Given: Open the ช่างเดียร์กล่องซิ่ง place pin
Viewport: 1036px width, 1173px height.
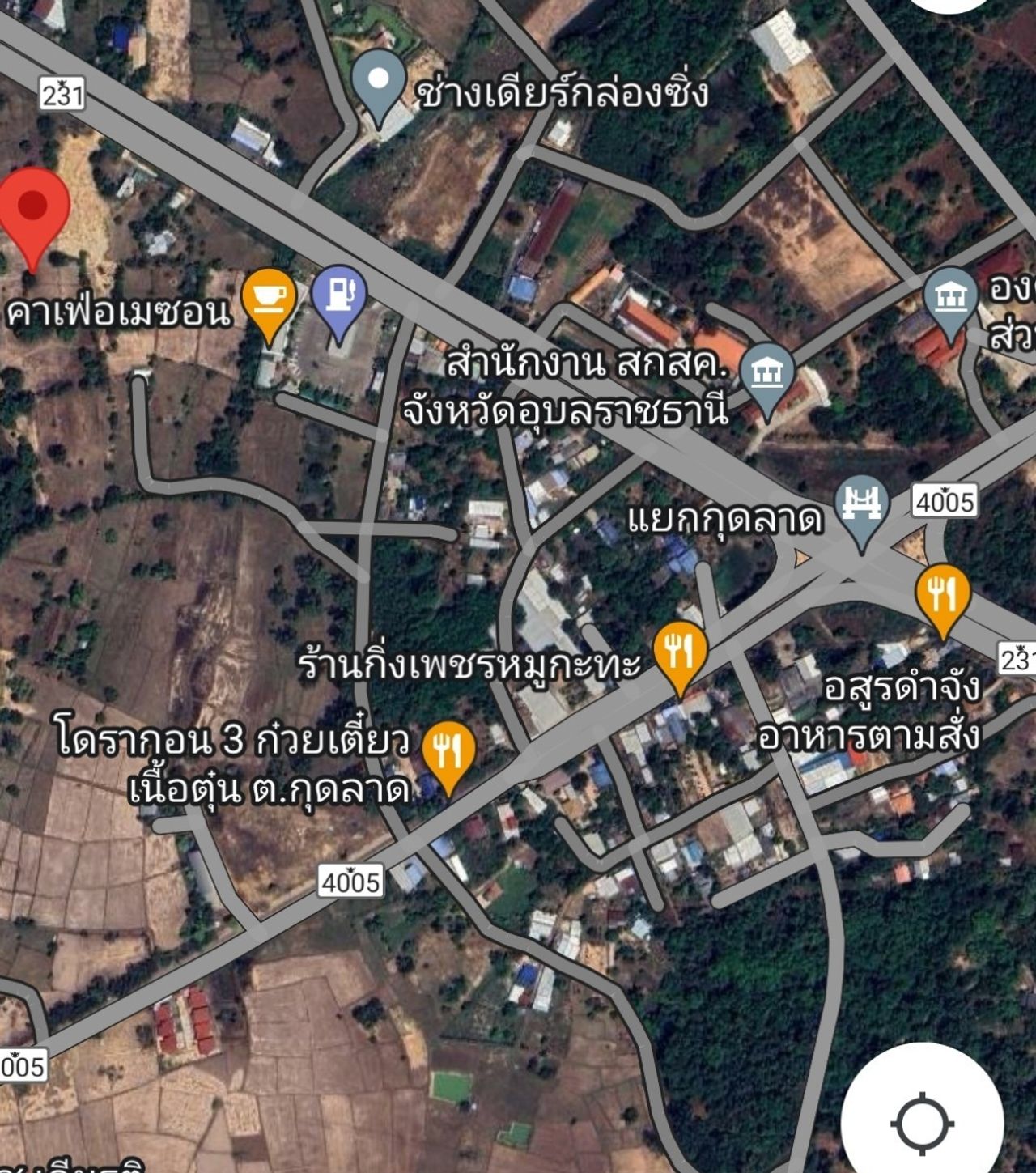Looking at the screenshot, I should (x=379, y=81).
